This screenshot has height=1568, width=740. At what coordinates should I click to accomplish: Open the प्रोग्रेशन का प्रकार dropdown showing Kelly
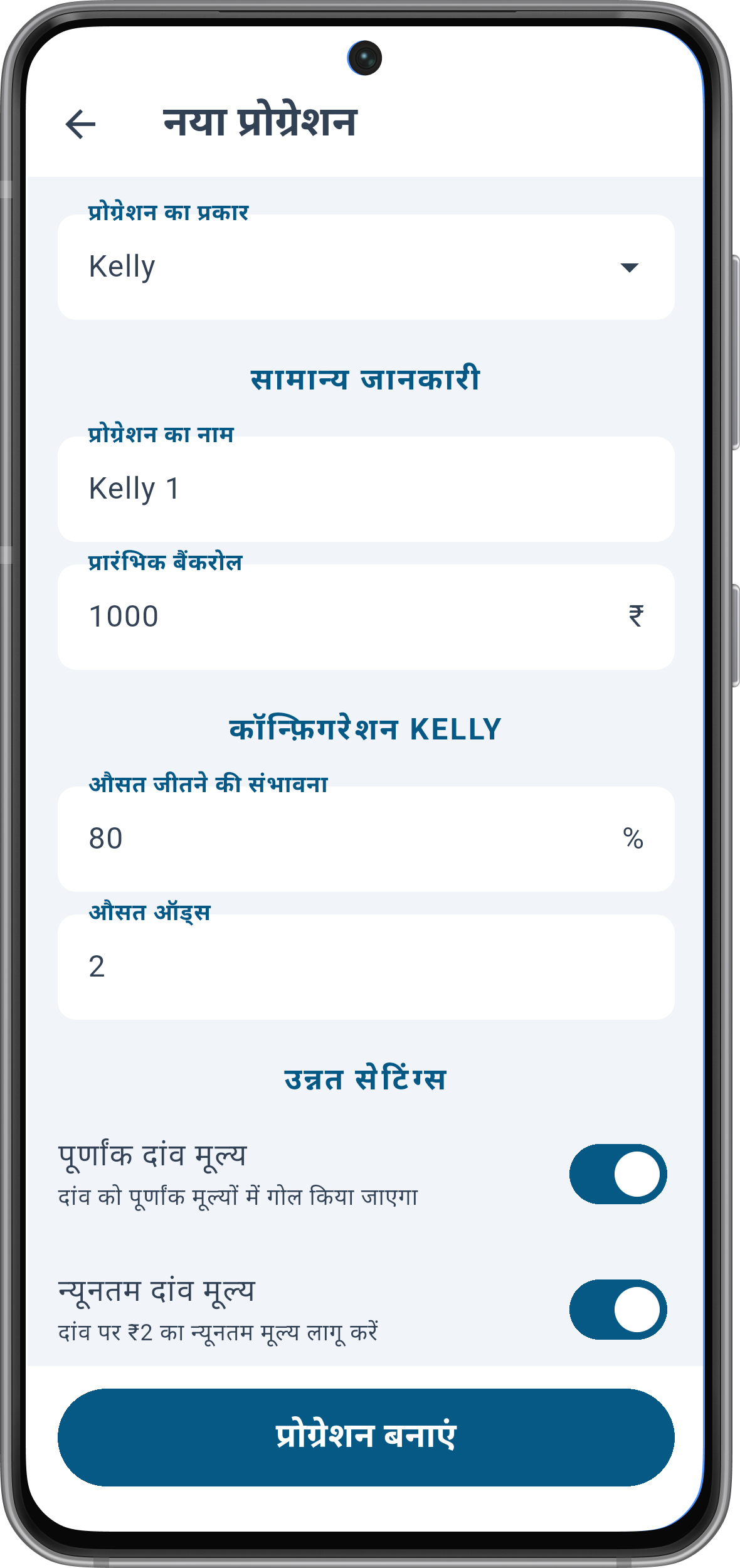[366, 267]
